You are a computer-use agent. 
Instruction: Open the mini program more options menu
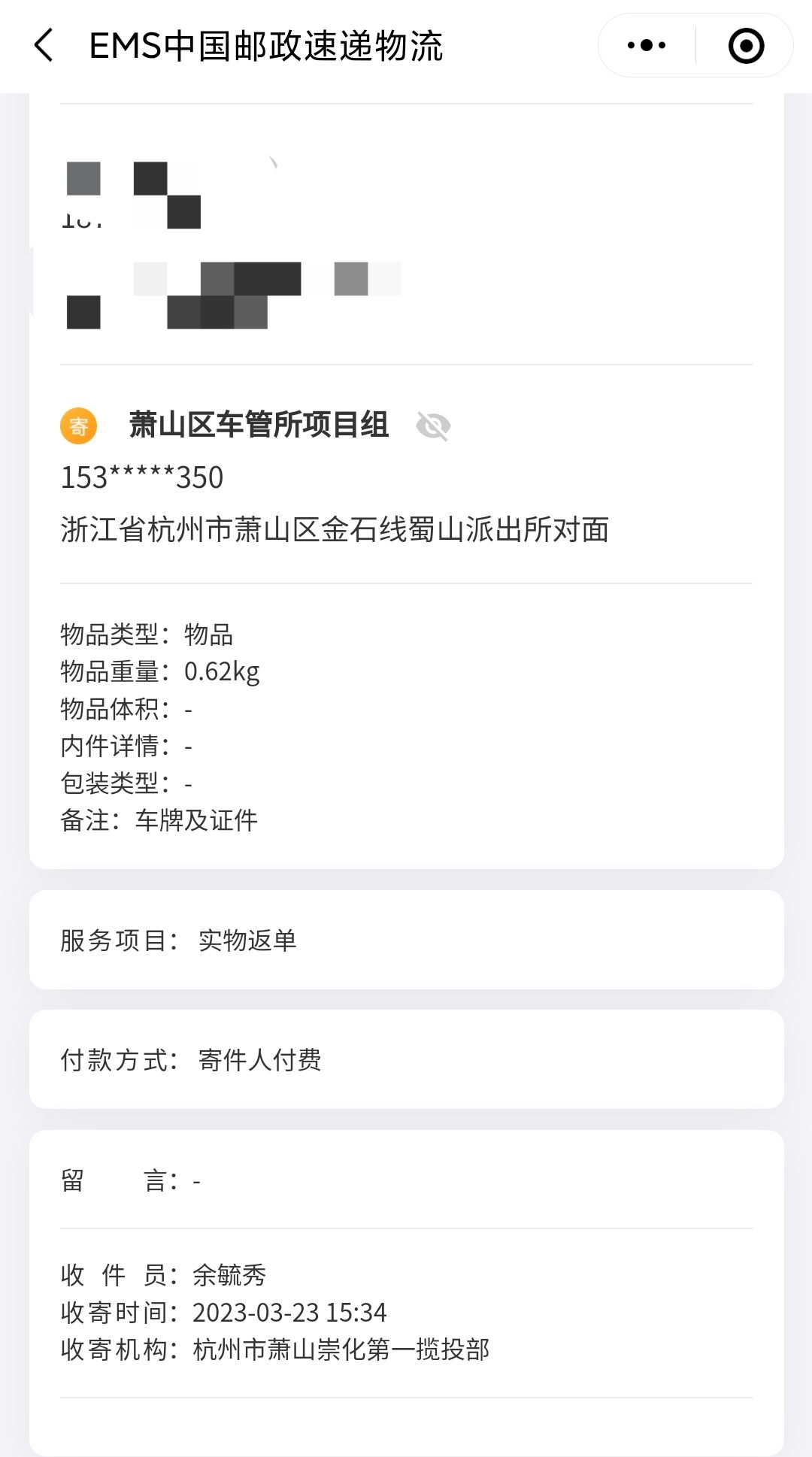(647, 46)
